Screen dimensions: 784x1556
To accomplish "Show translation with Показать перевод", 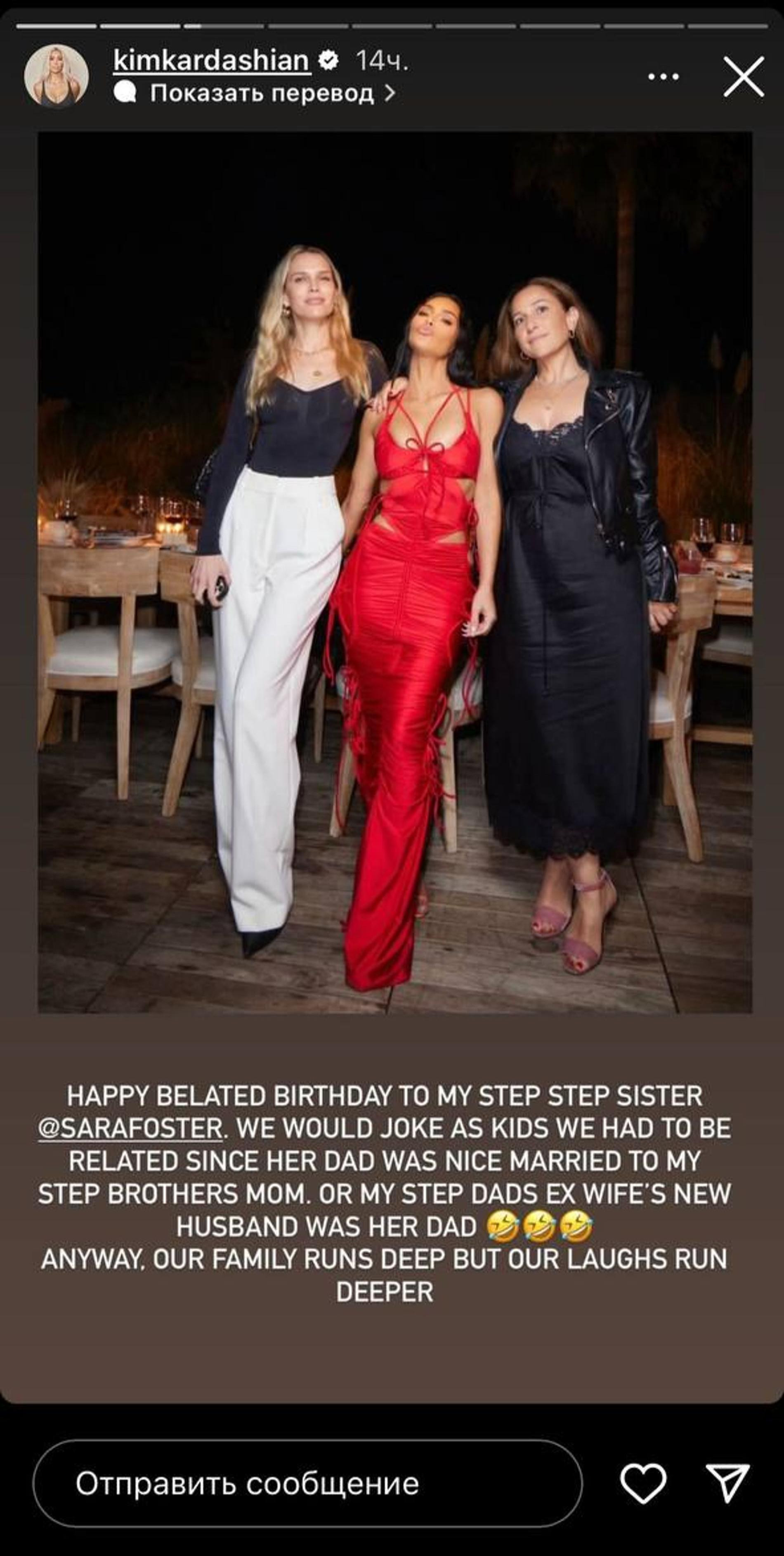I will (x=261, y=93).
